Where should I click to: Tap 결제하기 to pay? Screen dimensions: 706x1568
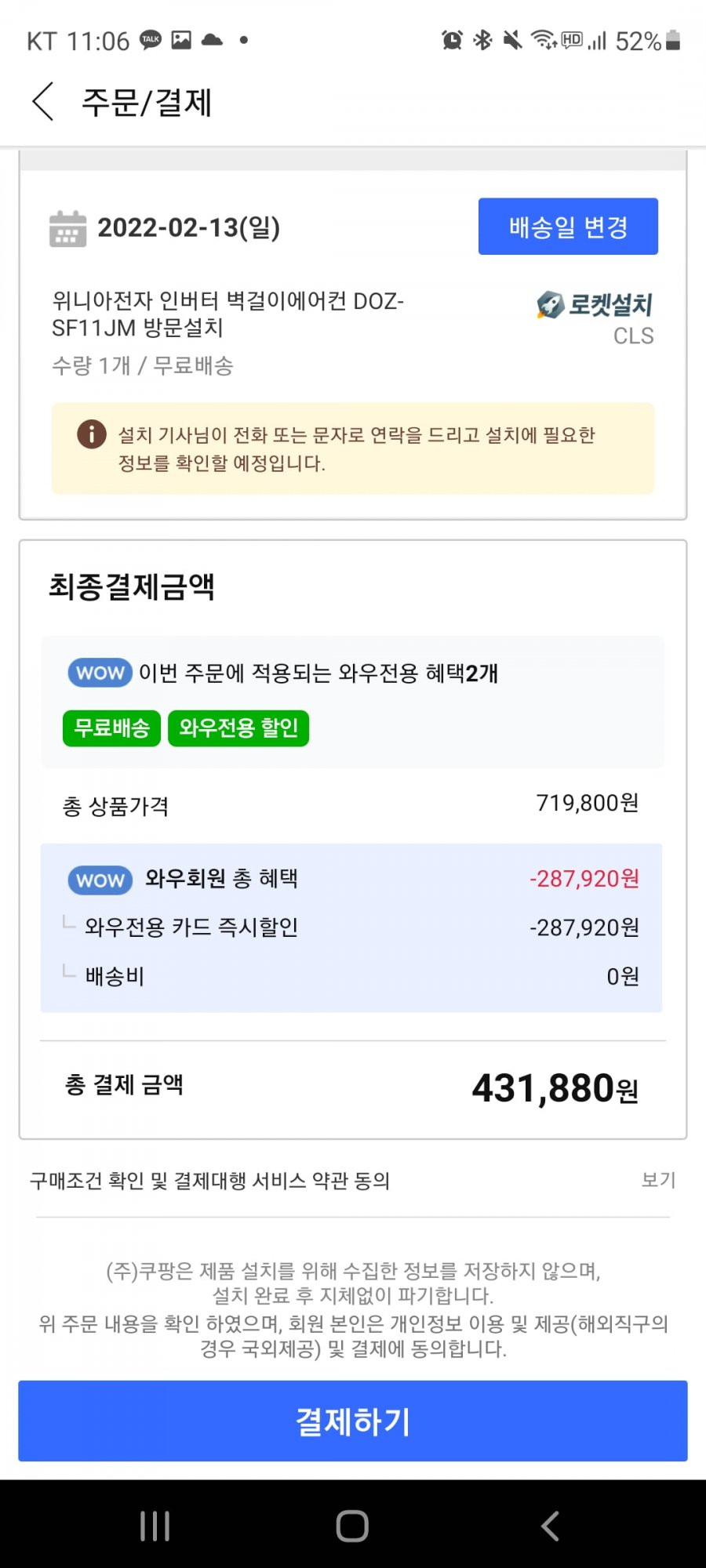point(353,1421)
